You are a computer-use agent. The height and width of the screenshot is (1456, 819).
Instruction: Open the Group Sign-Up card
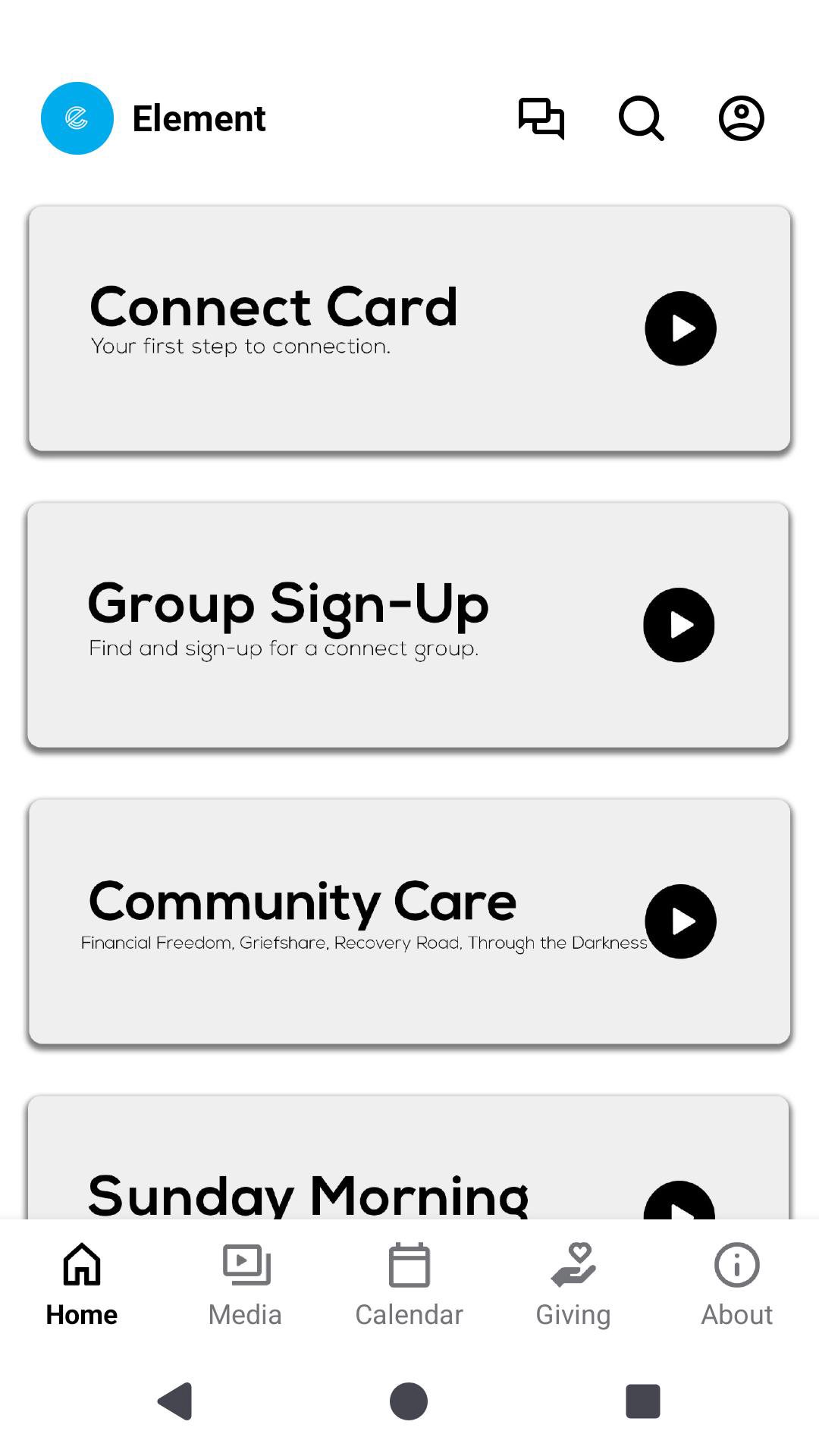pyautogui.click(x=409, y=625)
